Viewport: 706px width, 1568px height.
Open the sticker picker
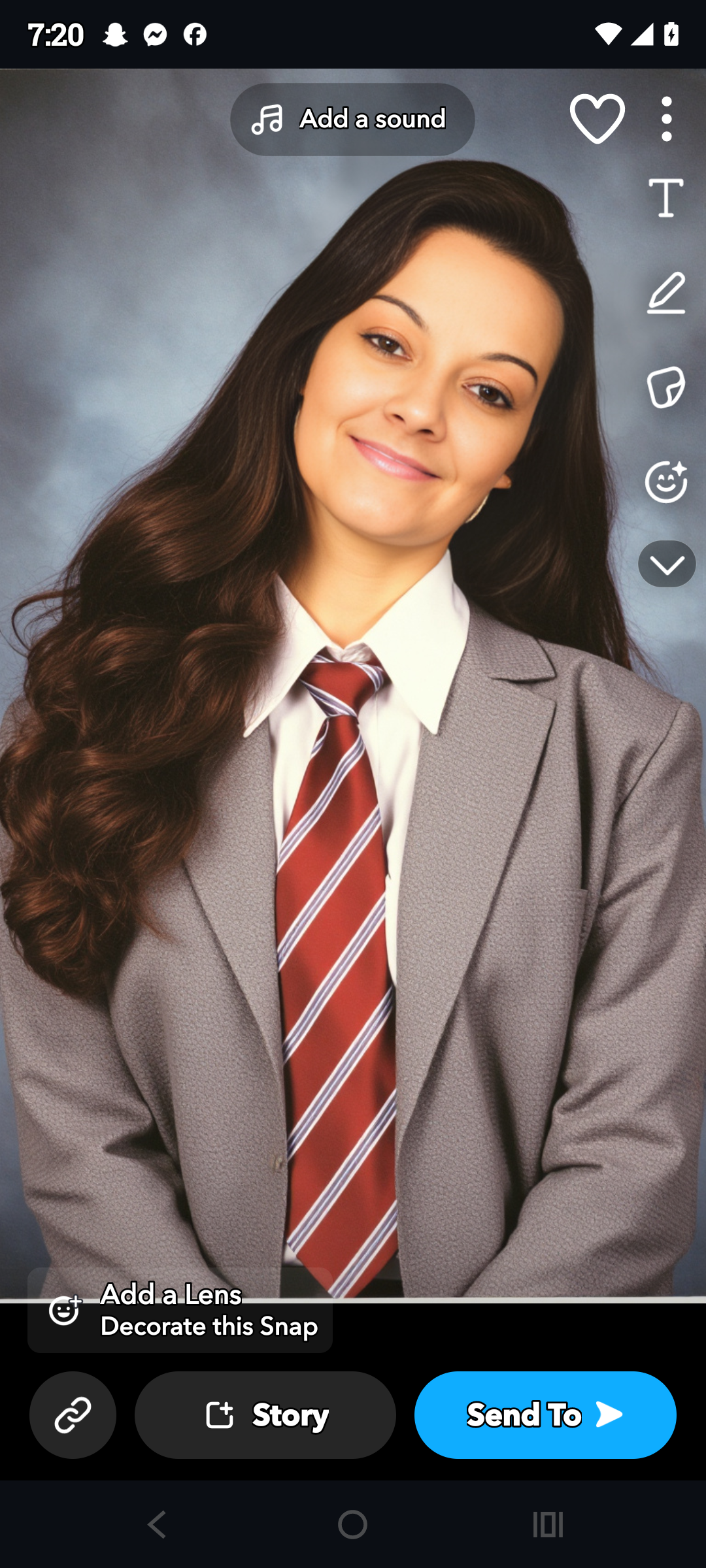click(666, 387)
